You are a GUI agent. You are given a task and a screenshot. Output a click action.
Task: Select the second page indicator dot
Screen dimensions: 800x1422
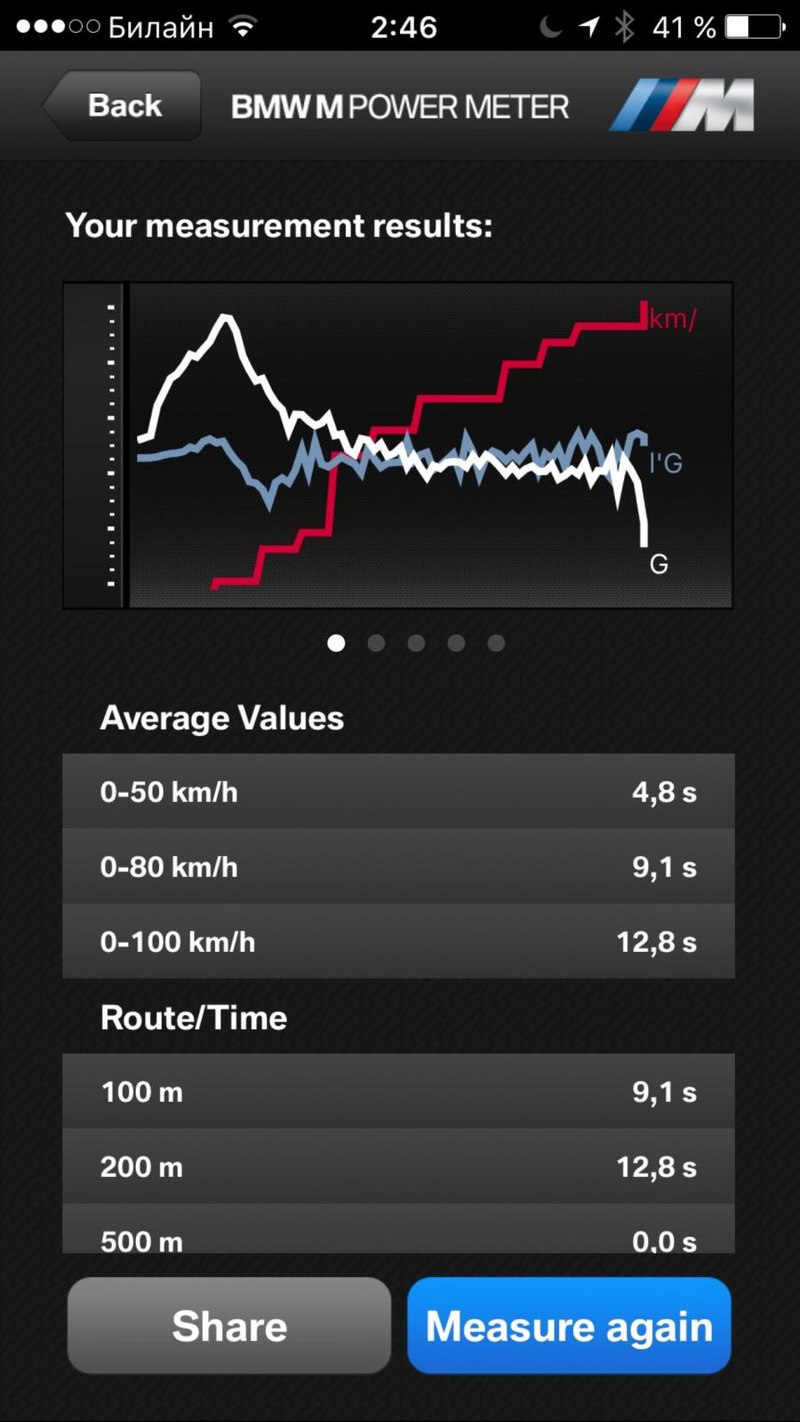click(x=376, y=643)
